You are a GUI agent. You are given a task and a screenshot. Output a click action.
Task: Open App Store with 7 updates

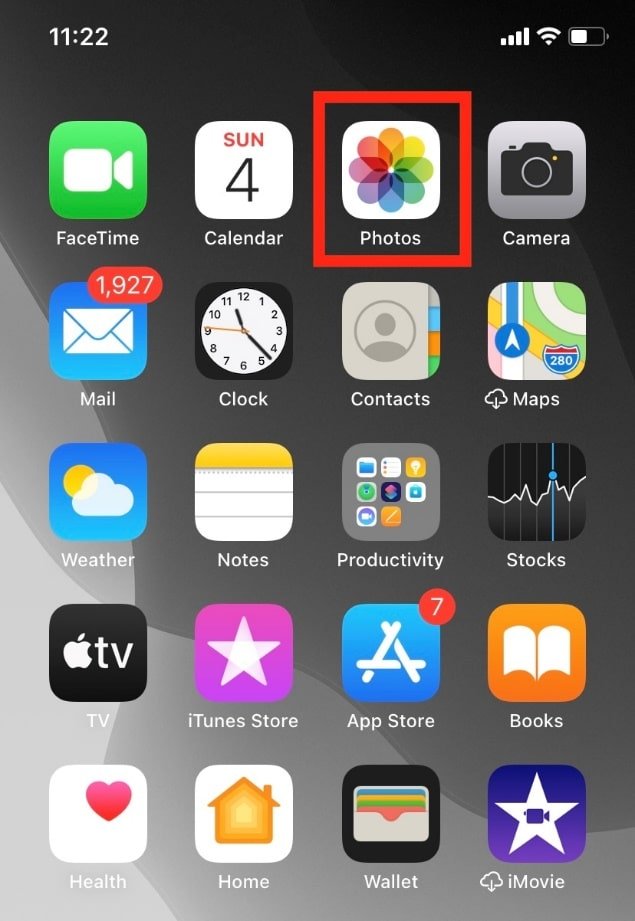pyautogui.click(x=391, y=653)
